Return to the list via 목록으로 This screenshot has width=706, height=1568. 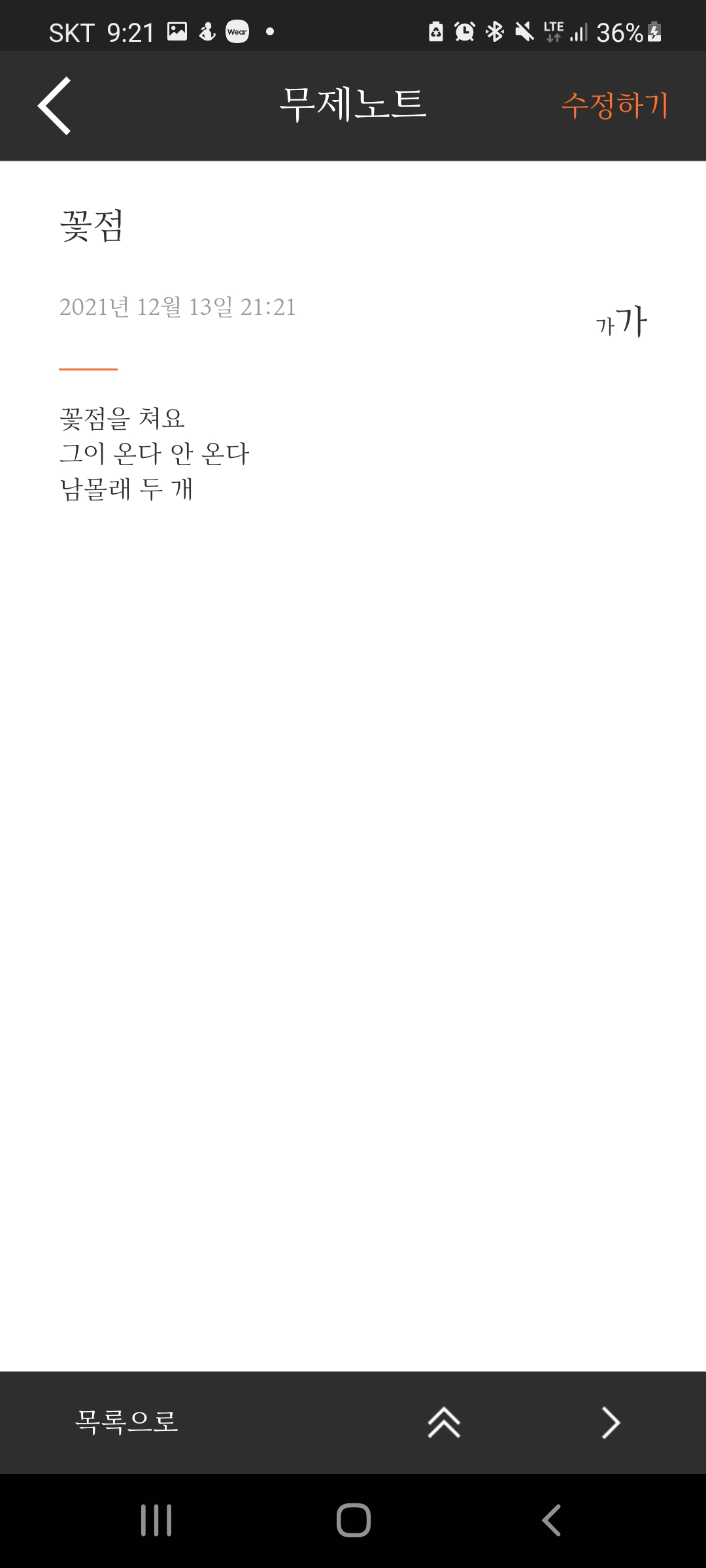click(126, 1422)
